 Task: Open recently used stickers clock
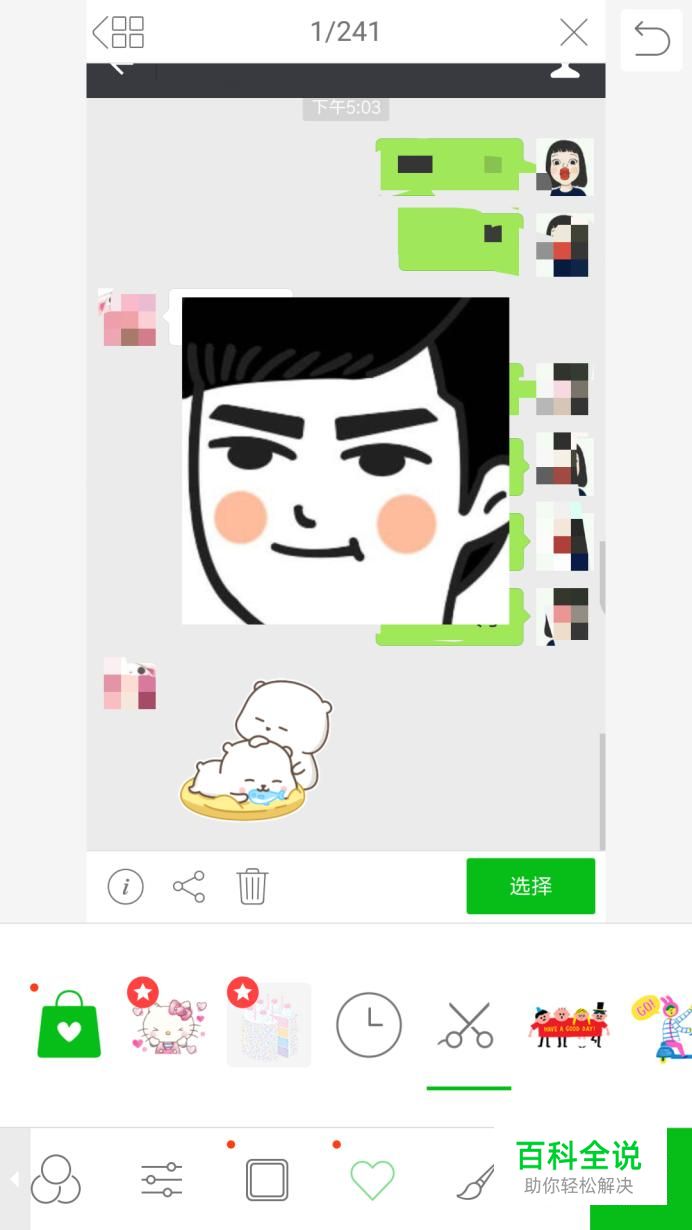pyautogui.click(x=369, y=1025)
